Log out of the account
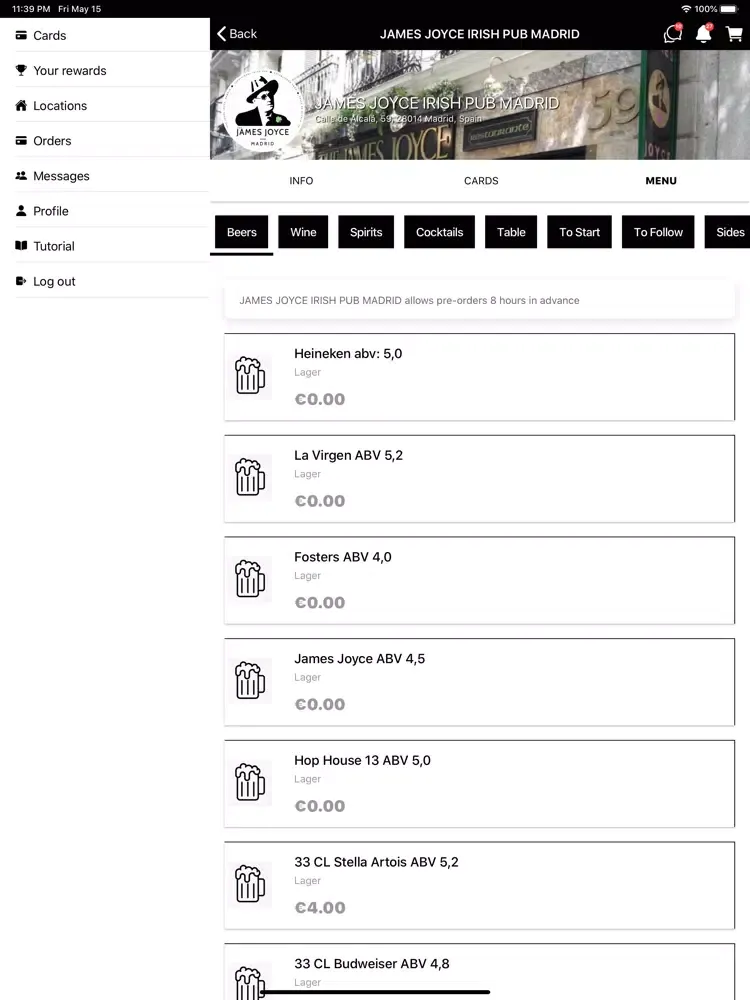 pos(54,282)
